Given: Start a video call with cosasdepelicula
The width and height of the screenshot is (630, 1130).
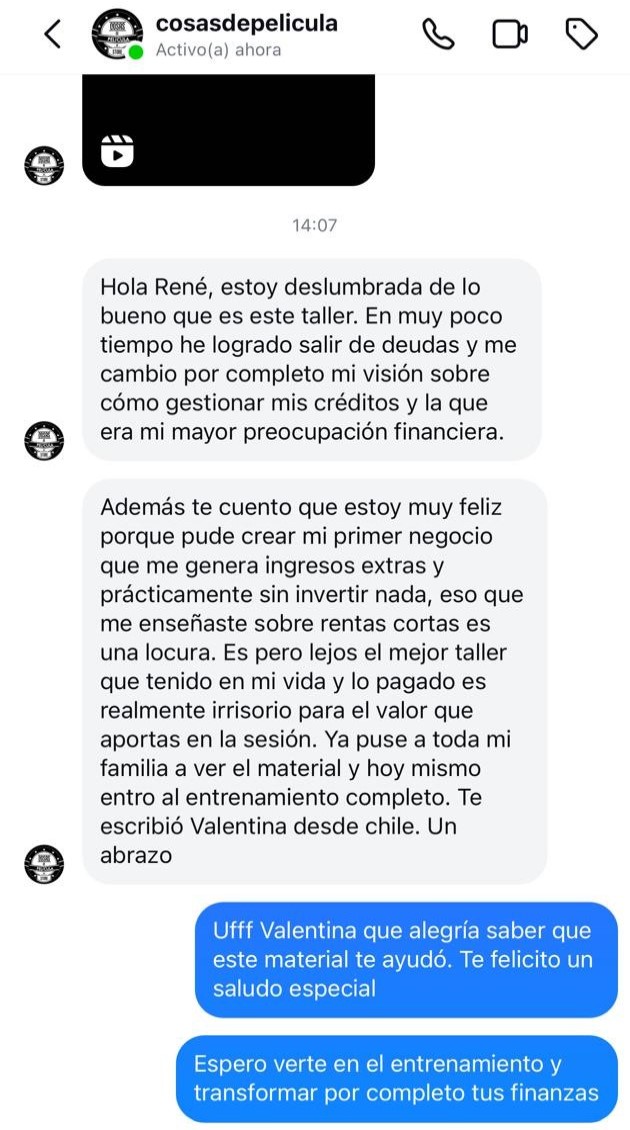Looking at the screenshot, I should (509, 35).
